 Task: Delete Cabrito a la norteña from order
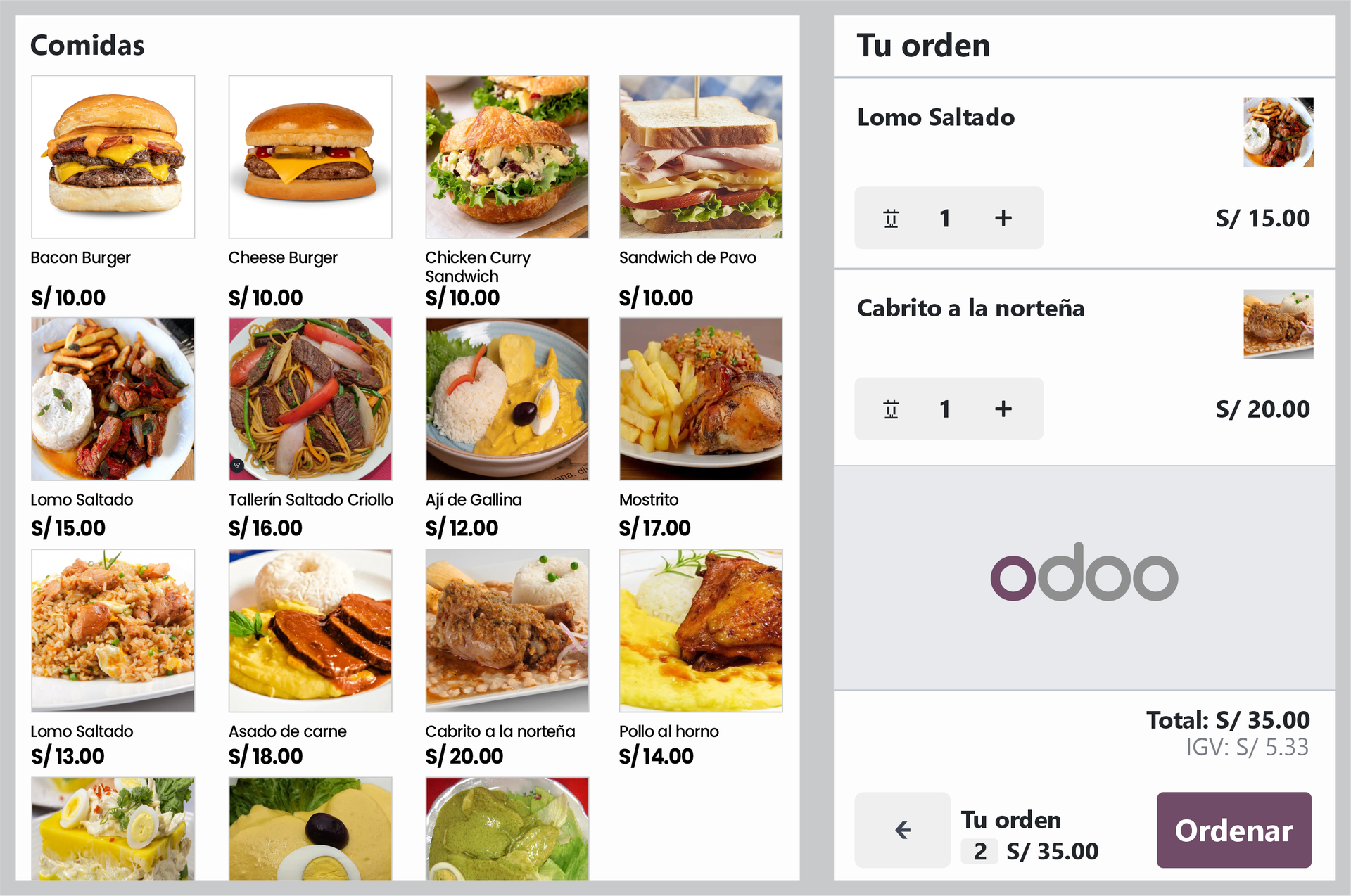pos(891,409)
